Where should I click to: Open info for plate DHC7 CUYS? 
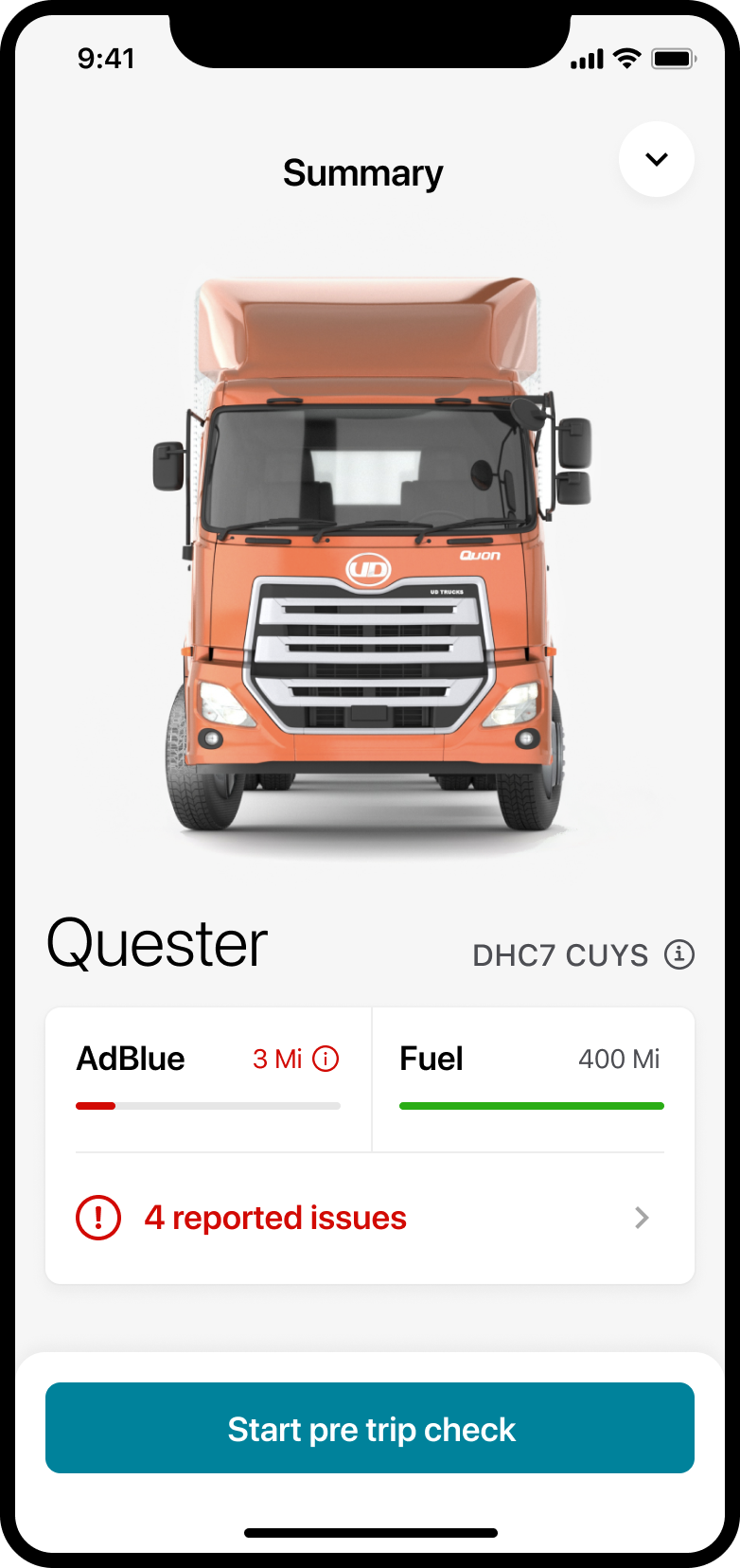point(678,954)
